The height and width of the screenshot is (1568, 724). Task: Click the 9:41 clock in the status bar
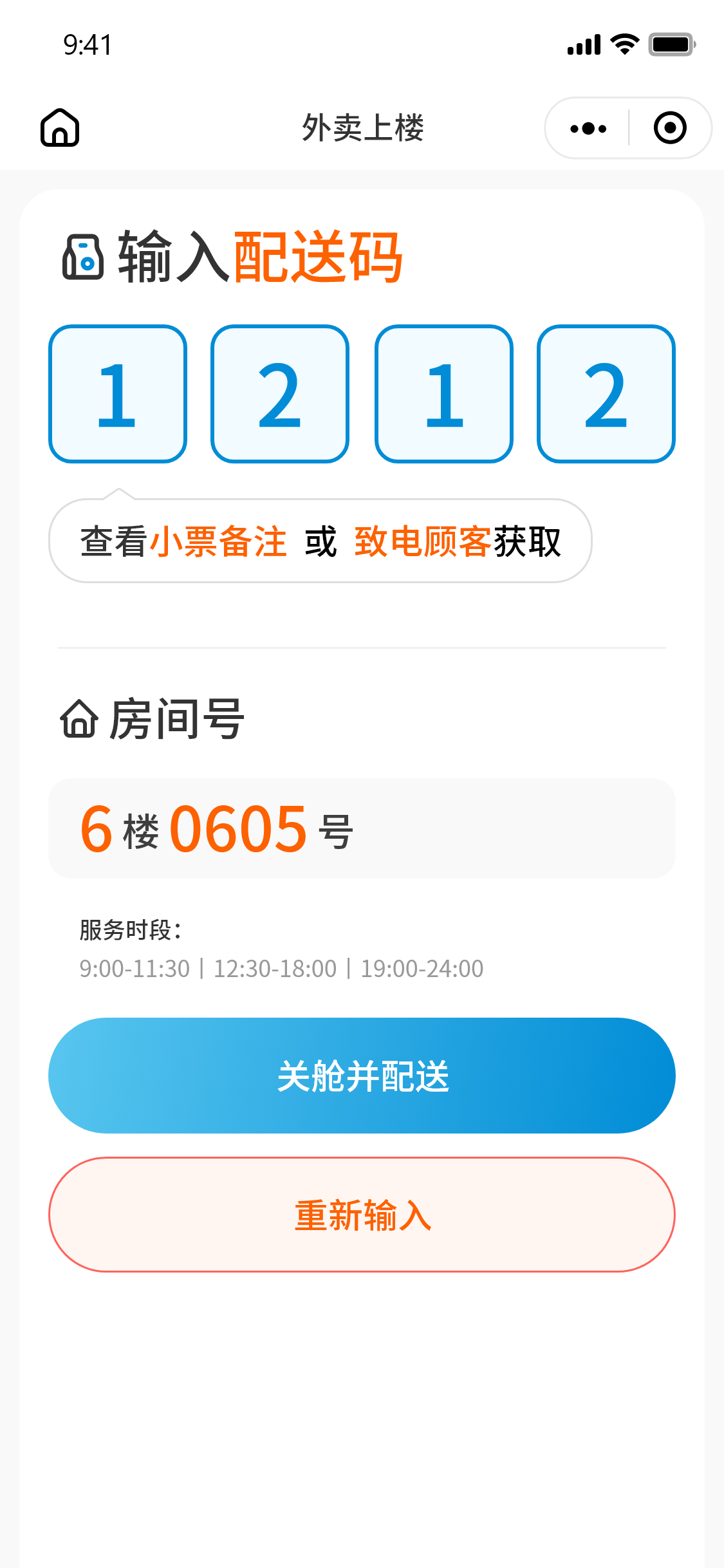88,44
